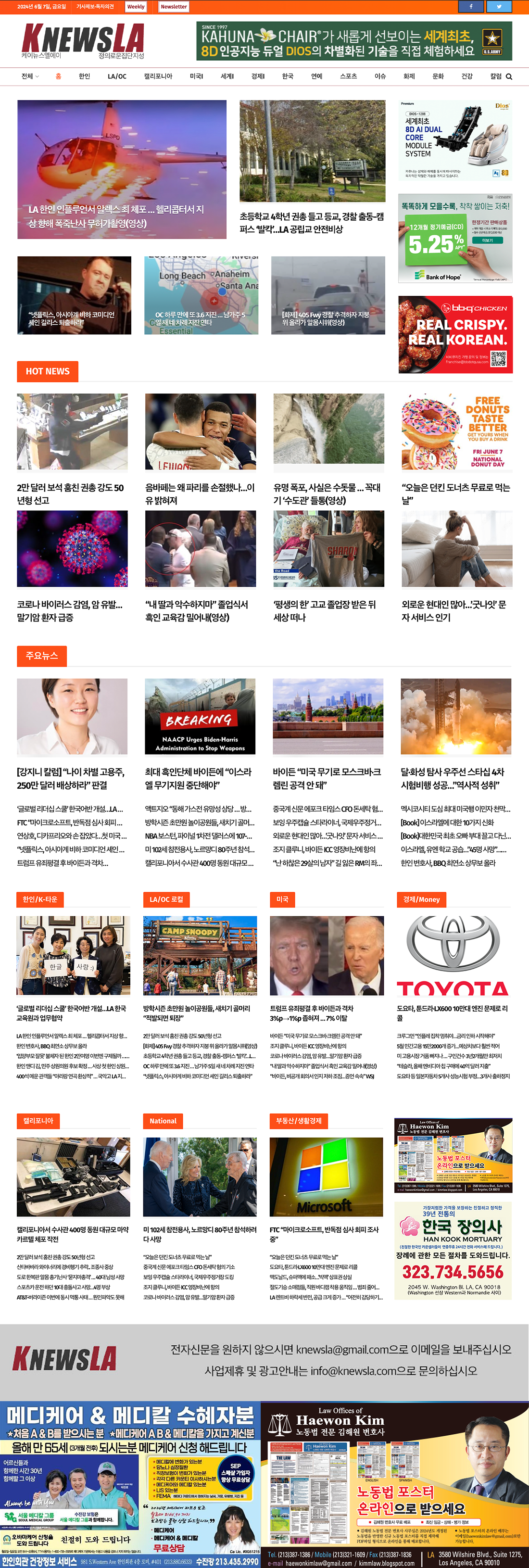Tap the Weekly button in the top bar
This screenshot has width=529, height=1568.
click(136, 7)
